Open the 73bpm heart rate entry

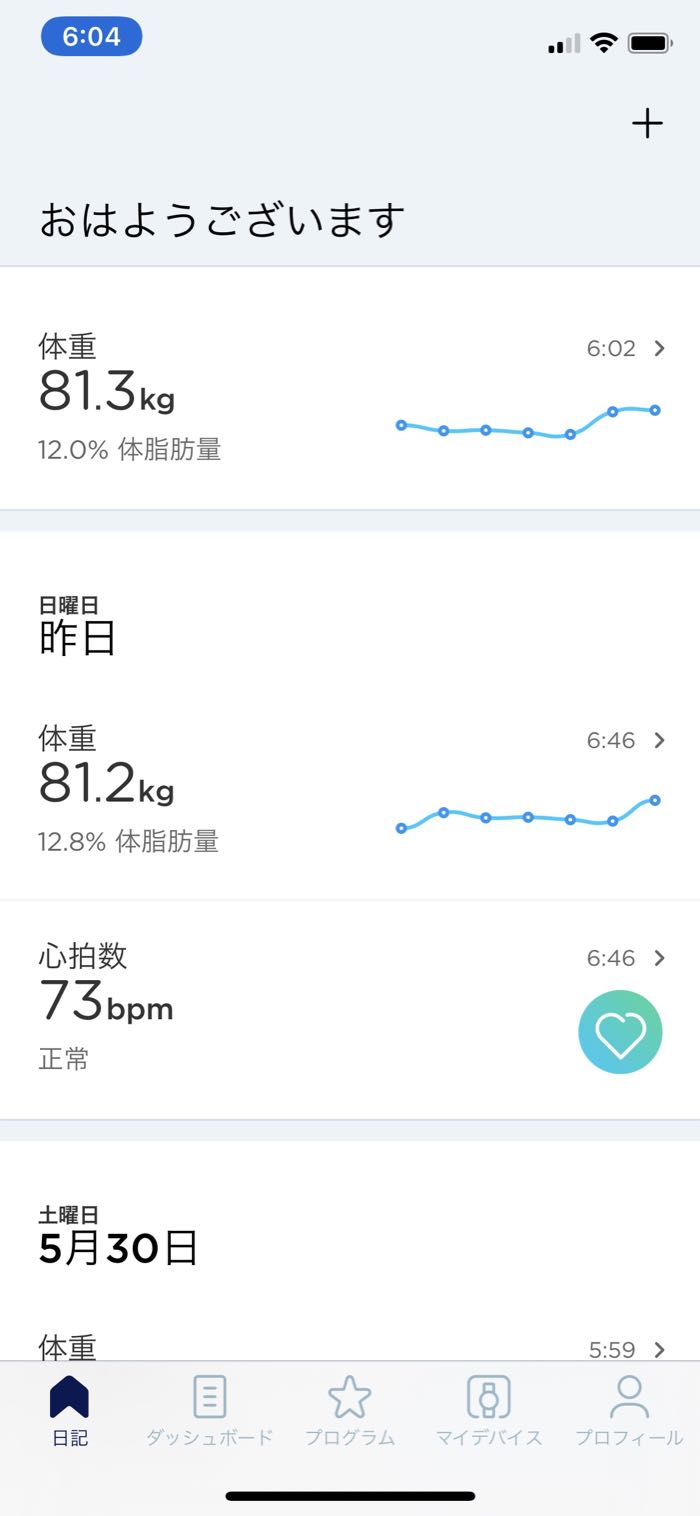point(350,1008)
